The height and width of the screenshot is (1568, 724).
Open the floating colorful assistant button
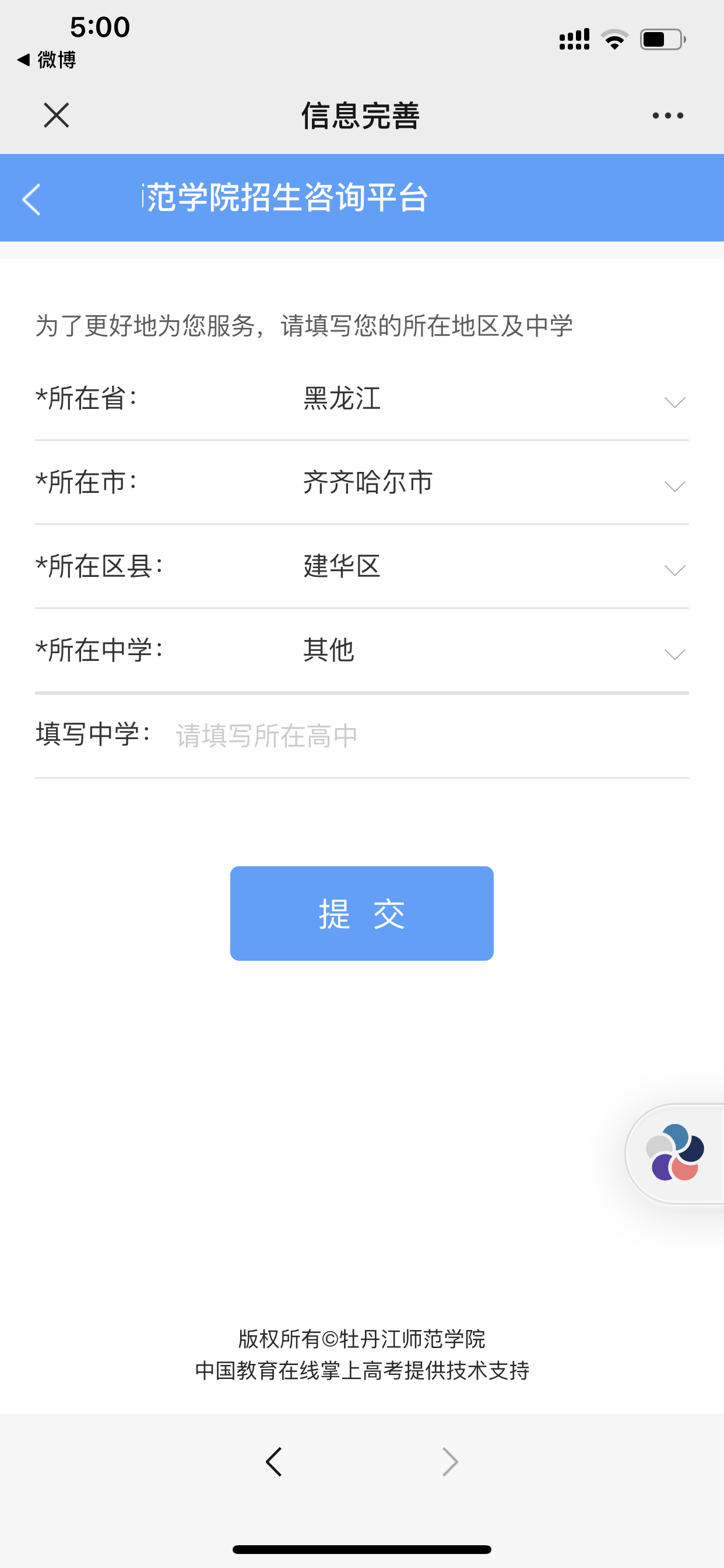(674, 1153)
